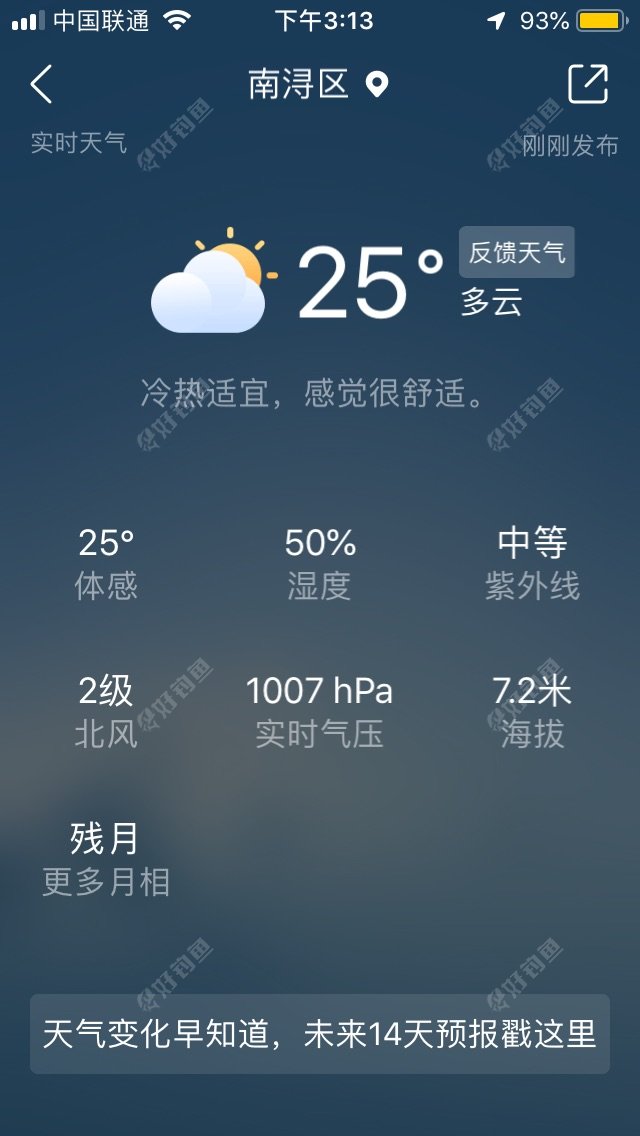Image resolution: width=640 pixels, height=1136 pixels.
Task: Open the 14-day forecast banner
Action: [x=320, y=1034]
